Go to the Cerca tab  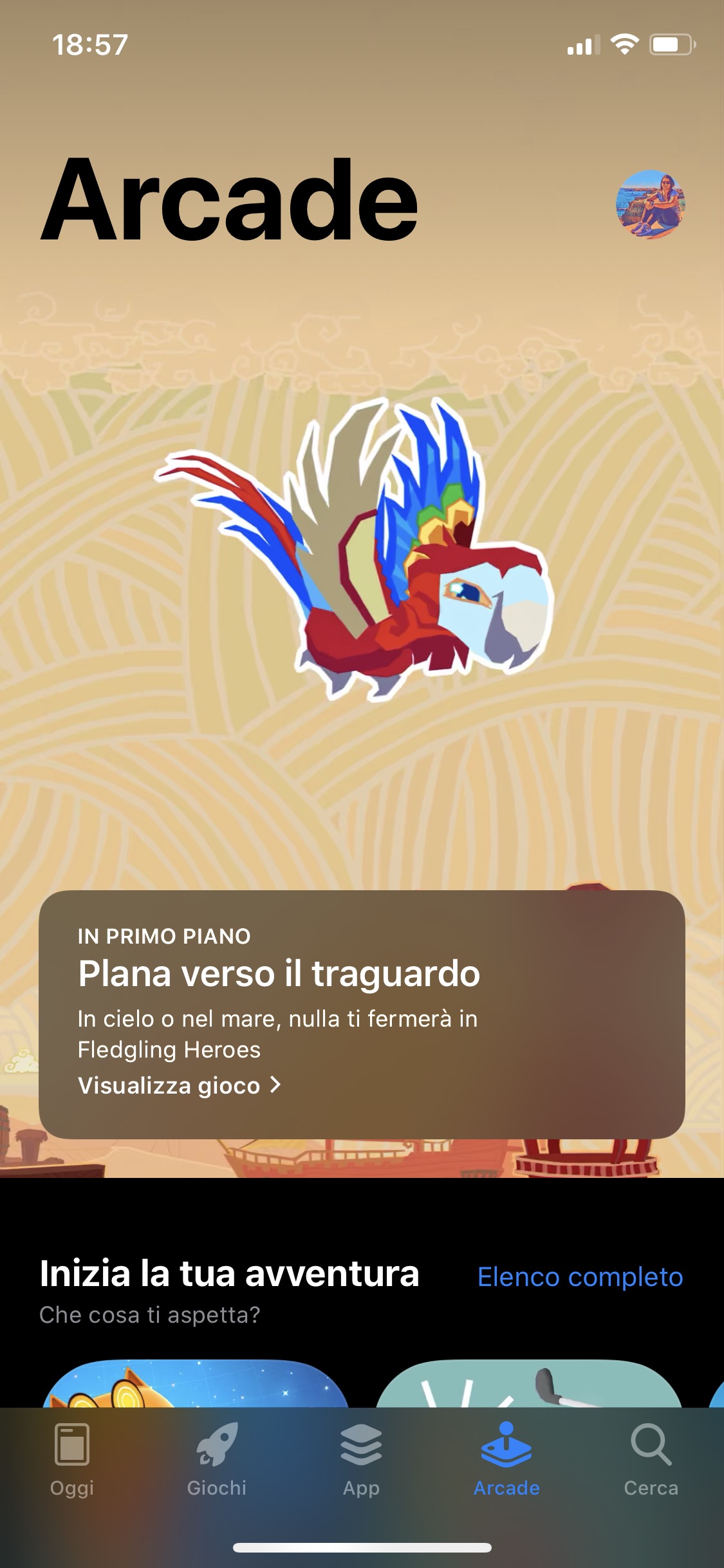[651, 1460]
